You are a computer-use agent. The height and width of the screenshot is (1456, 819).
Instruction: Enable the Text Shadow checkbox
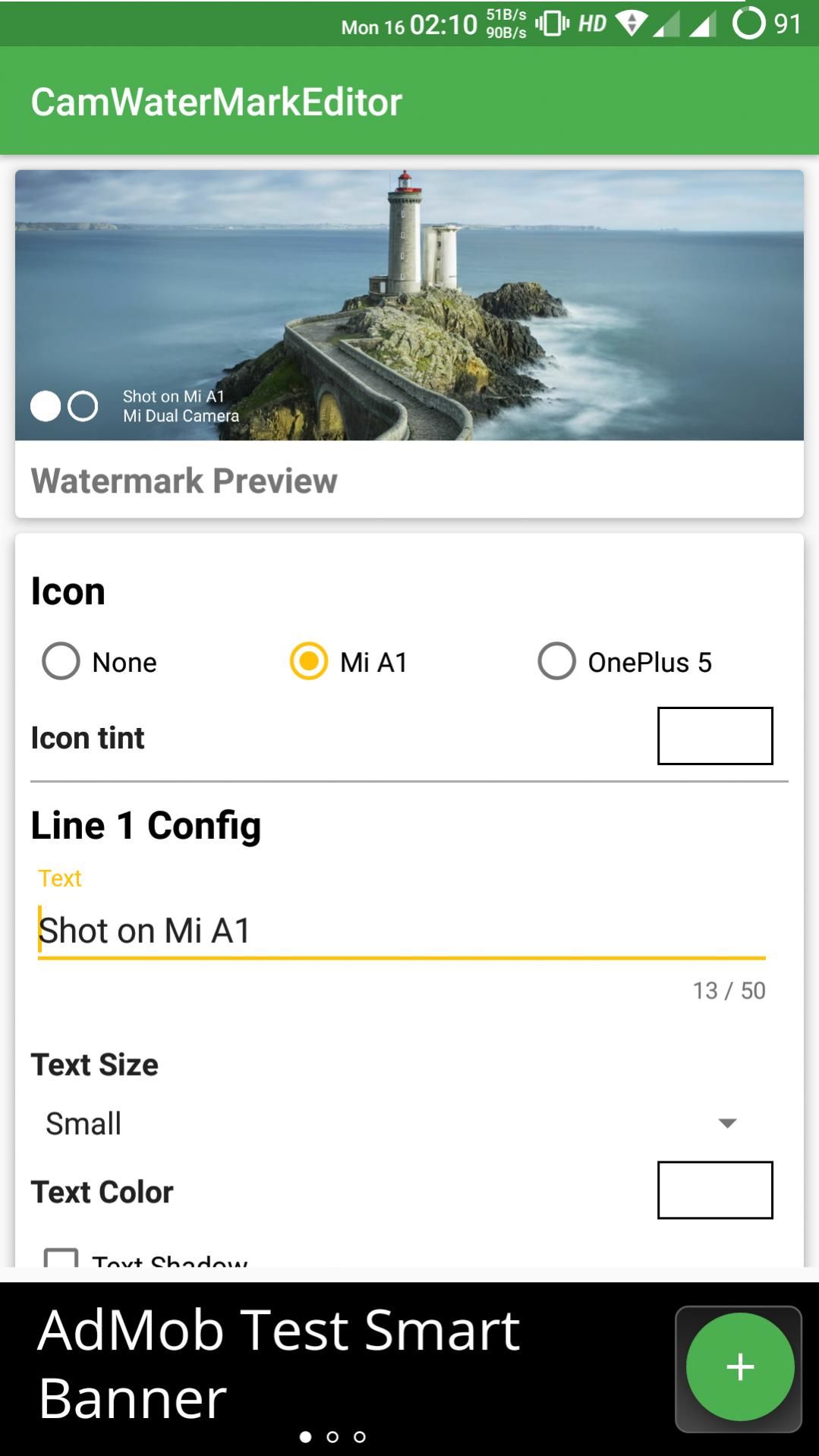[61, 1256]
